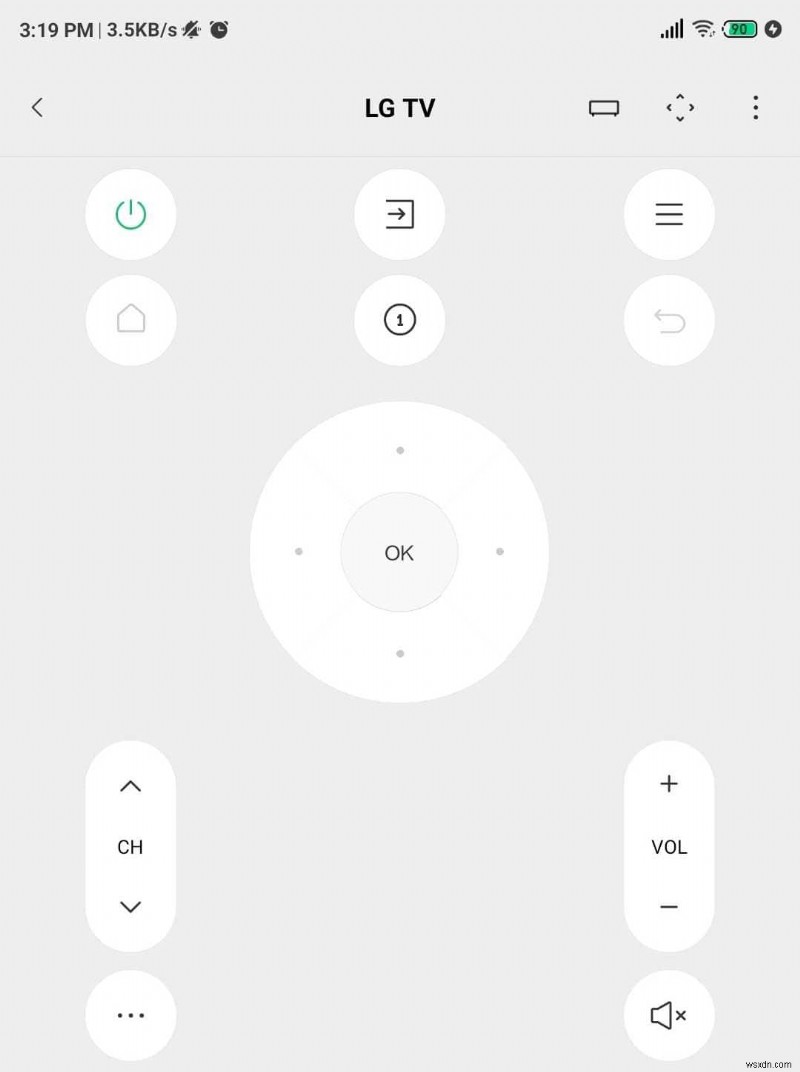Open the input source selector
The width and height of the screenshot is (800, 1072).
(400, 214)
